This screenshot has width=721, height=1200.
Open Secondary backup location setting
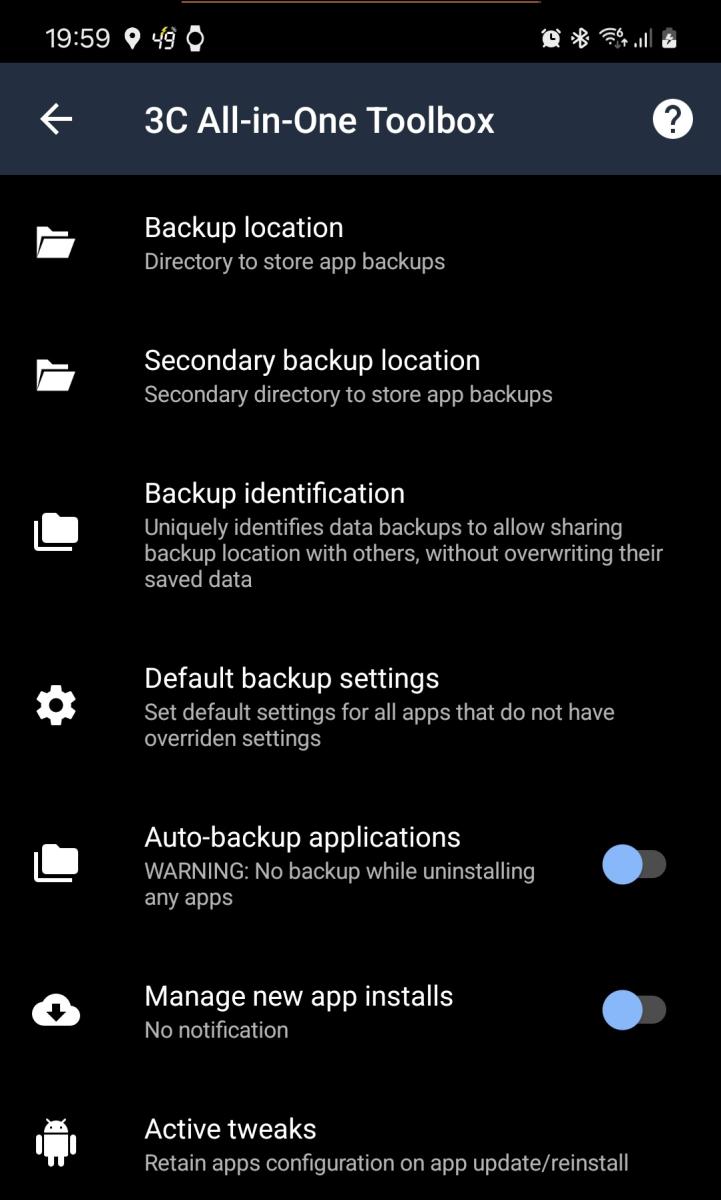[360, 376]
